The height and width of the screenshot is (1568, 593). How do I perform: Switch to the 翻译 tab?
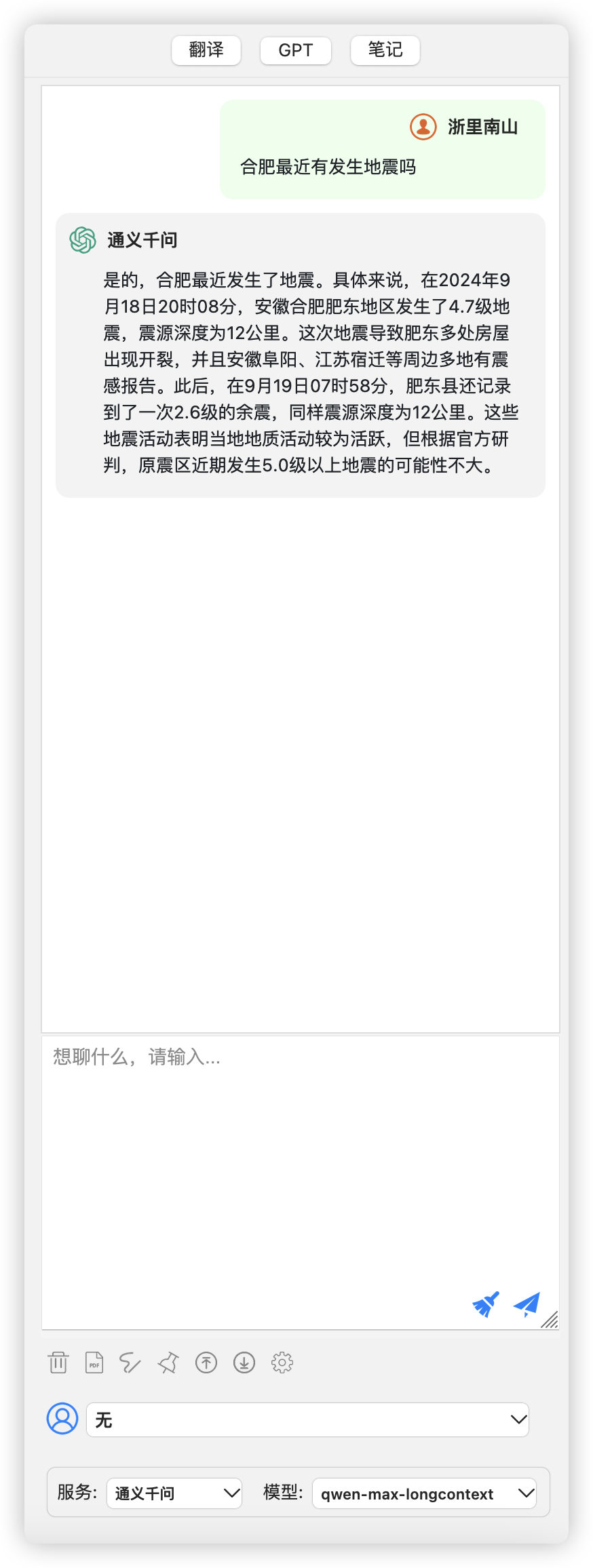click(206, 50)
